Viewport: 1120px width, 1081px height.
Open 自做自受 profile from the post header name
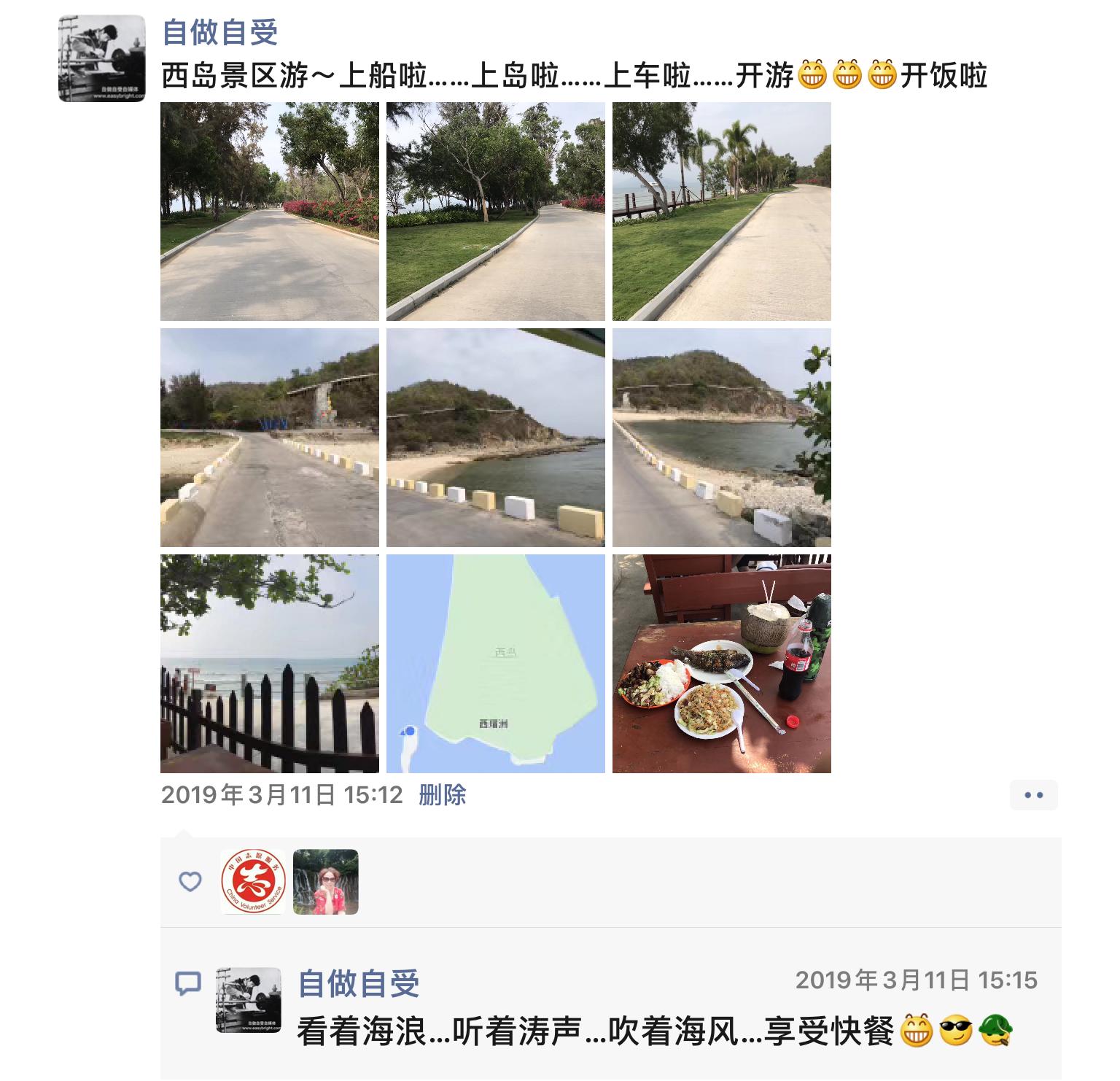(x=219, y=33)
